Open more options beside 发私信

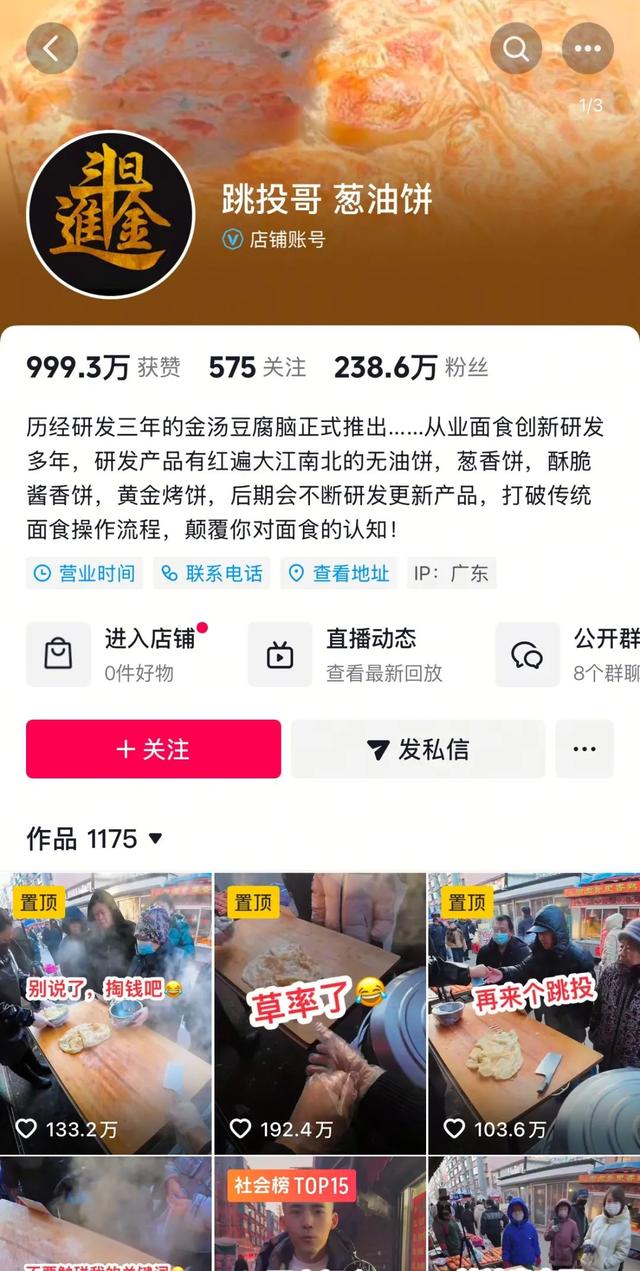584,749
